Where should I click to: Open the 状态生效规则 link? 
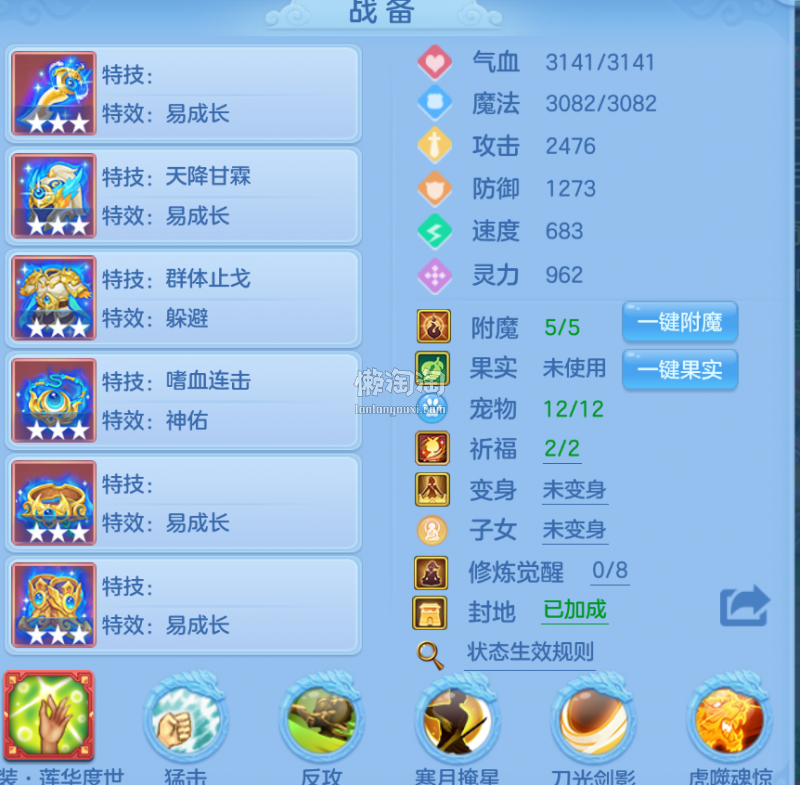click(530, 653)
